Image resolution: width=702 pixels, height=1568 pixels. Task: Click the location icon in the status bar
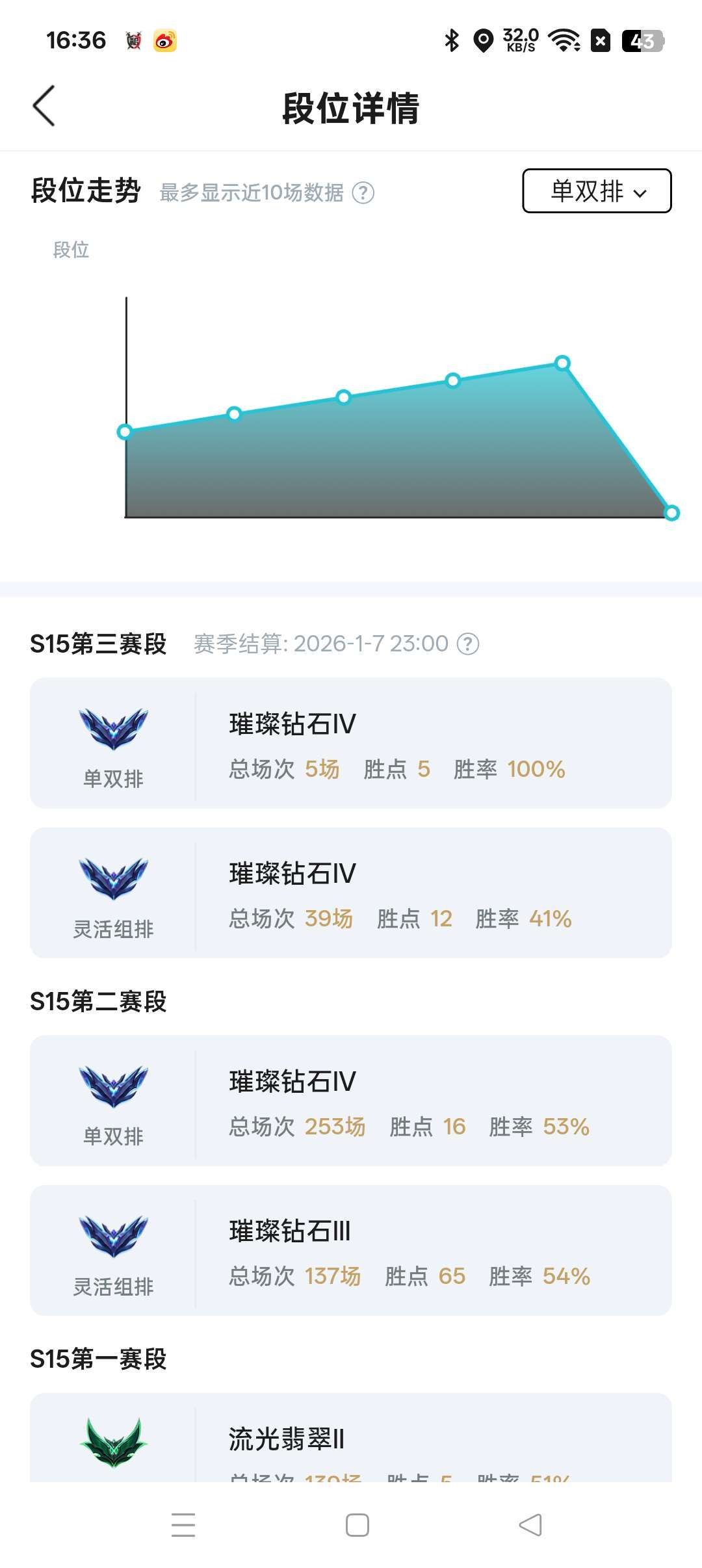tap(482, 41)
